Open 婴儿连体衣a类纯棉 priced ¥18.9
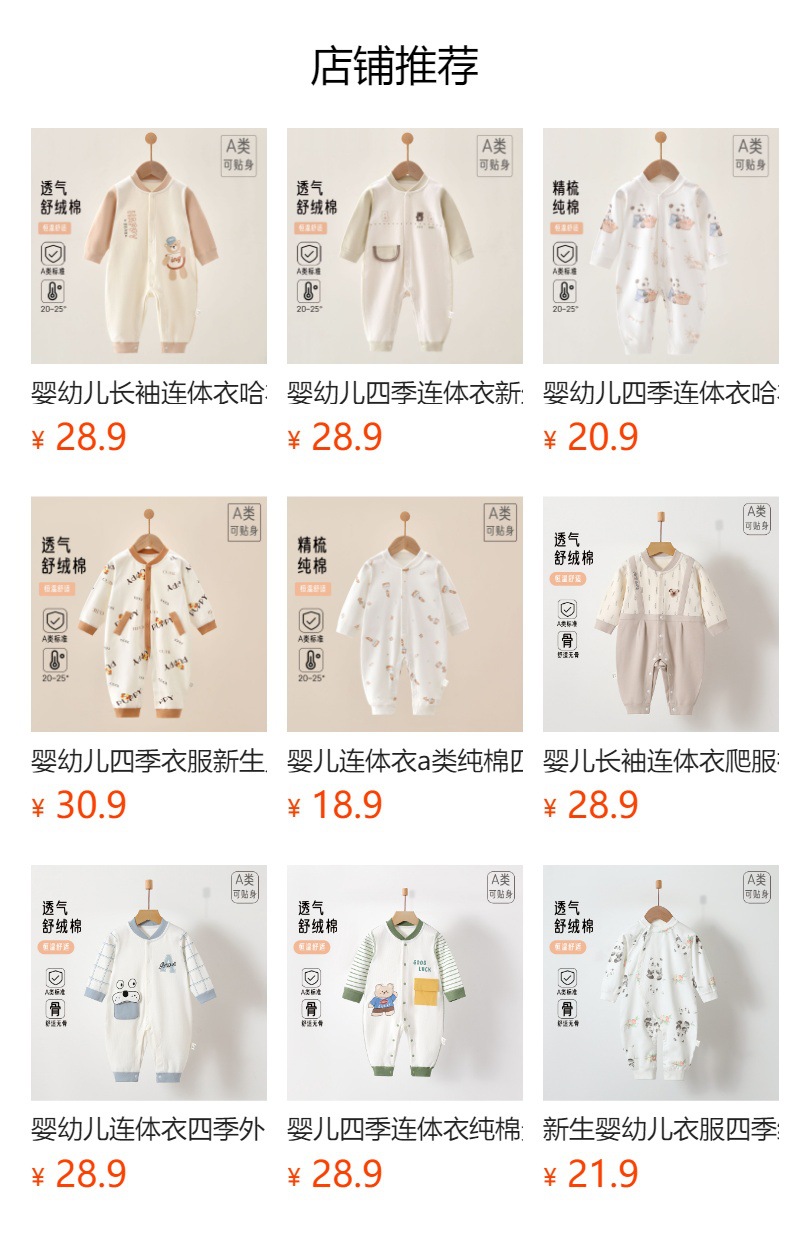This screenshot has height=1234, width=790. [404, 614]
